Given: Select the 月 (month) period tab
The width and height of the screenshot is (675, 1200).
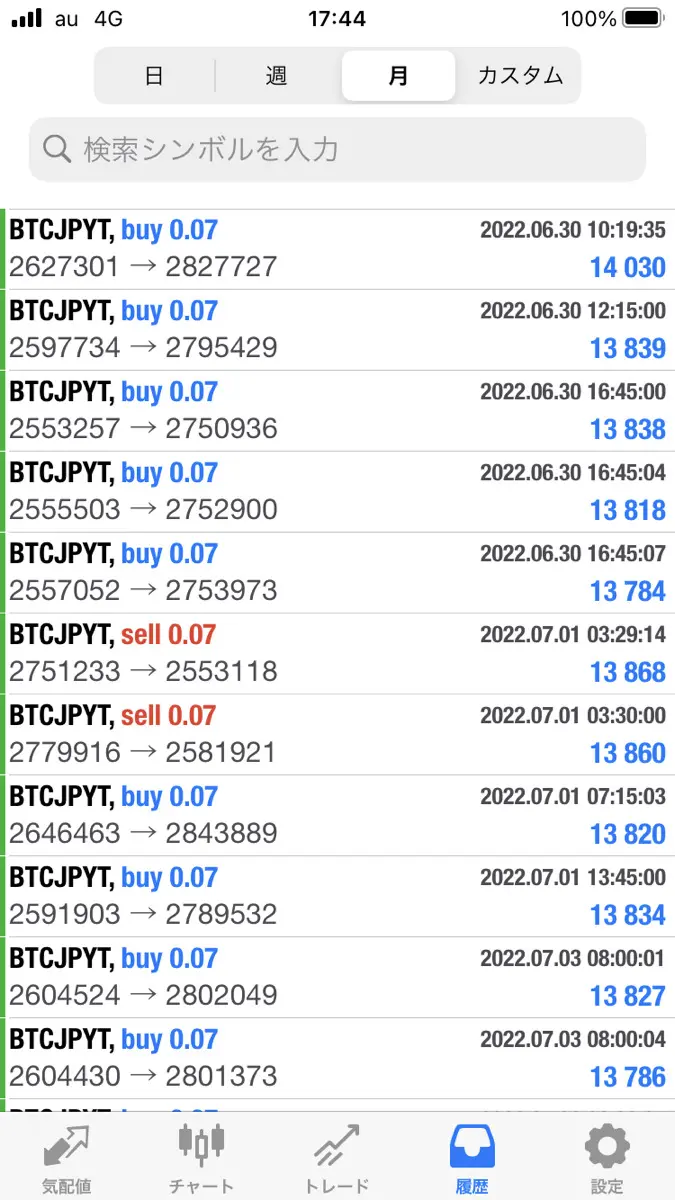Looking at the screenshot, I should pos(398,76).
